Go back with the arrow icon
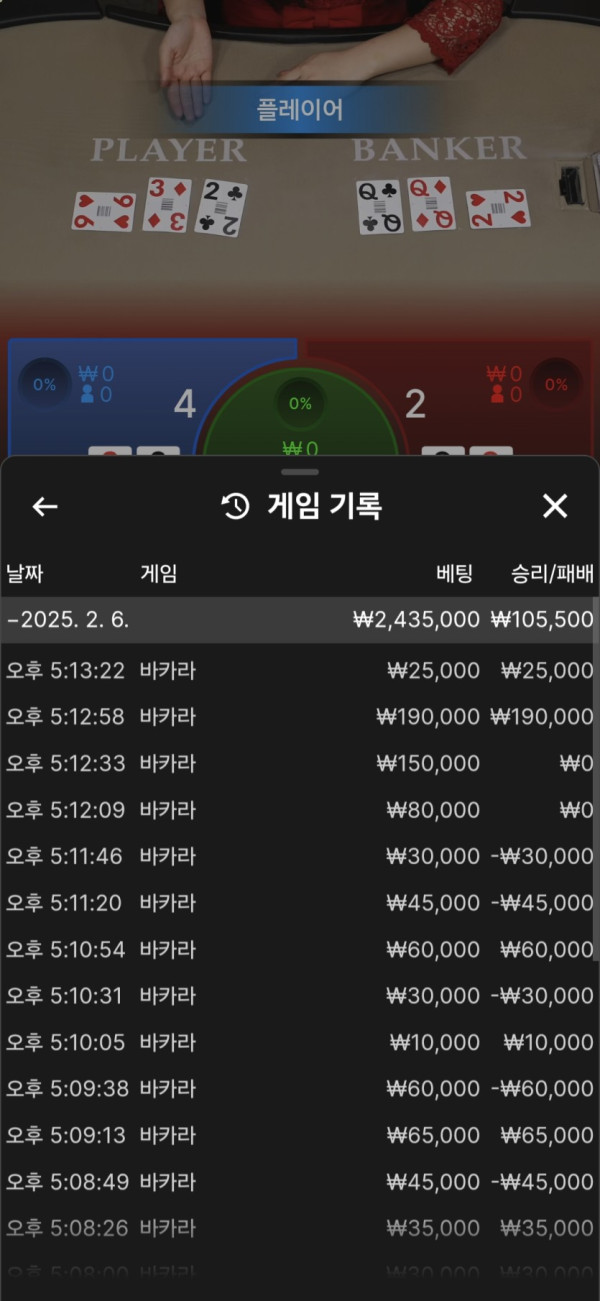This screenshot has width=600, height=1301. click(45, 507)
